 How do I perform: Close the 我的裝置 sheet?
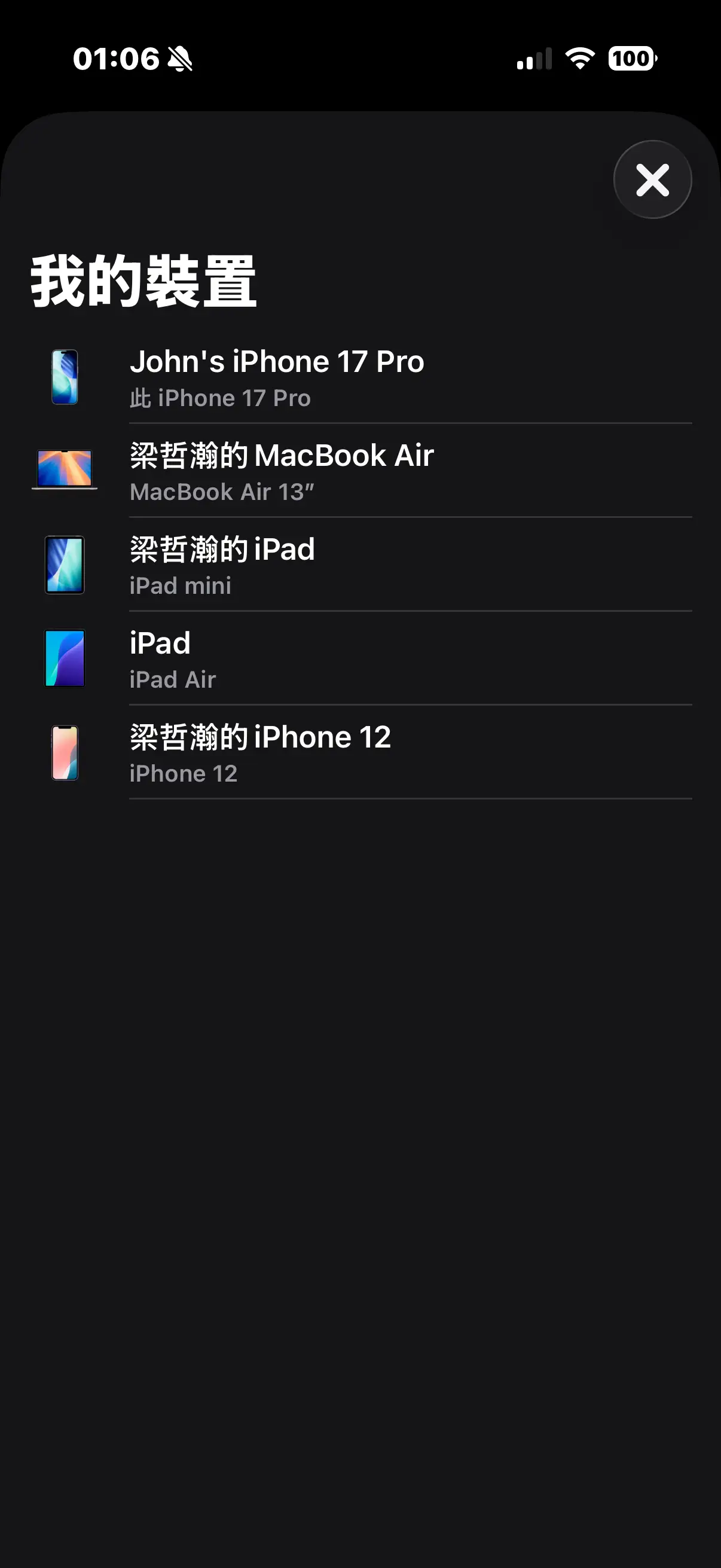(652, 180)
